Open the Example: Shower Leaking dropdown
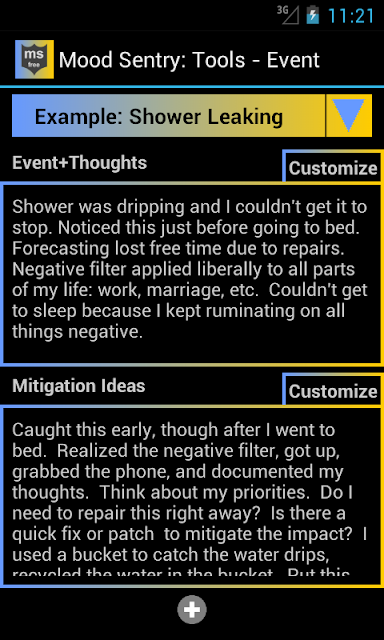Image resolution: width=384 pixels, height=640 pixels. click(x=192, y=116)
